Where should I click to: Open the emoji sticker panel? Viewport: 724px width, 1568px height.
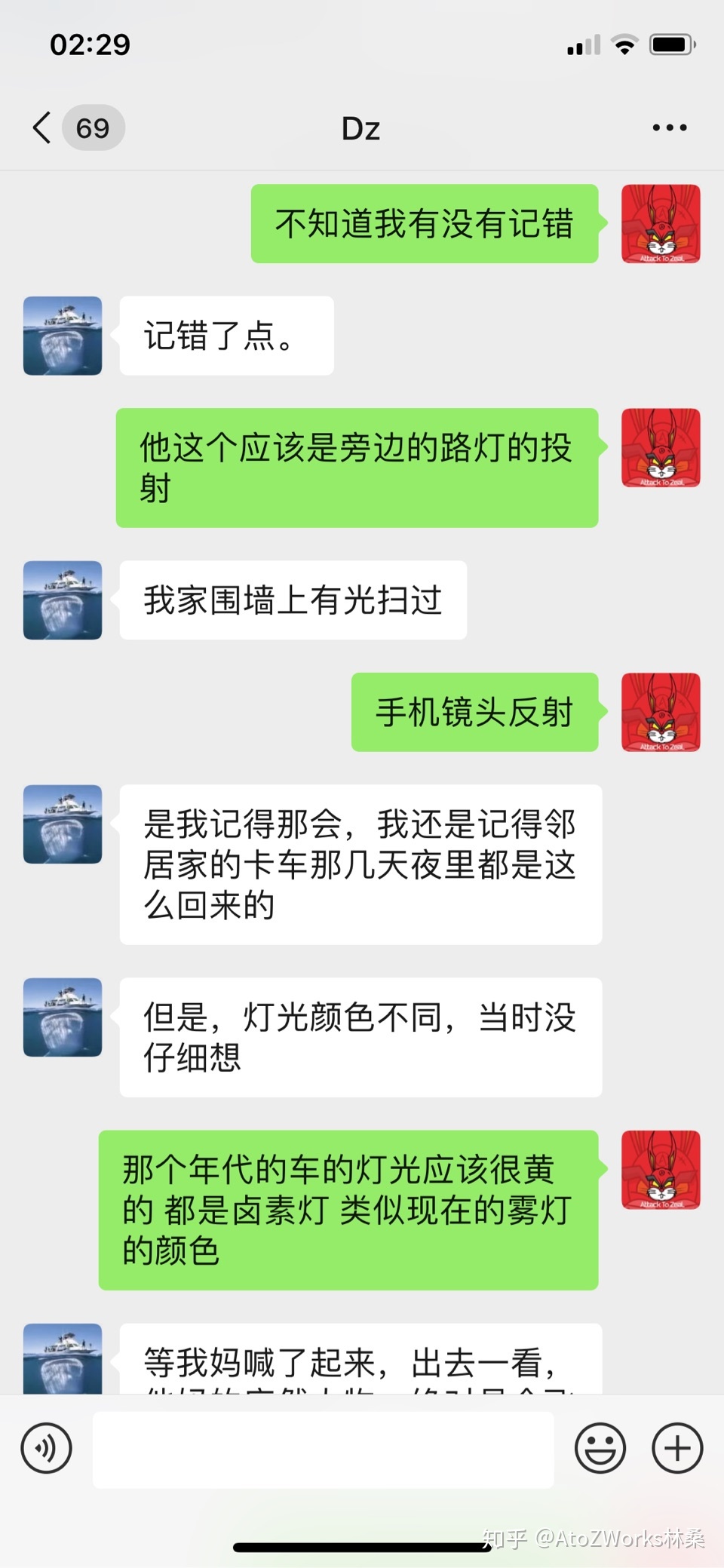(x=600, y=1448)
